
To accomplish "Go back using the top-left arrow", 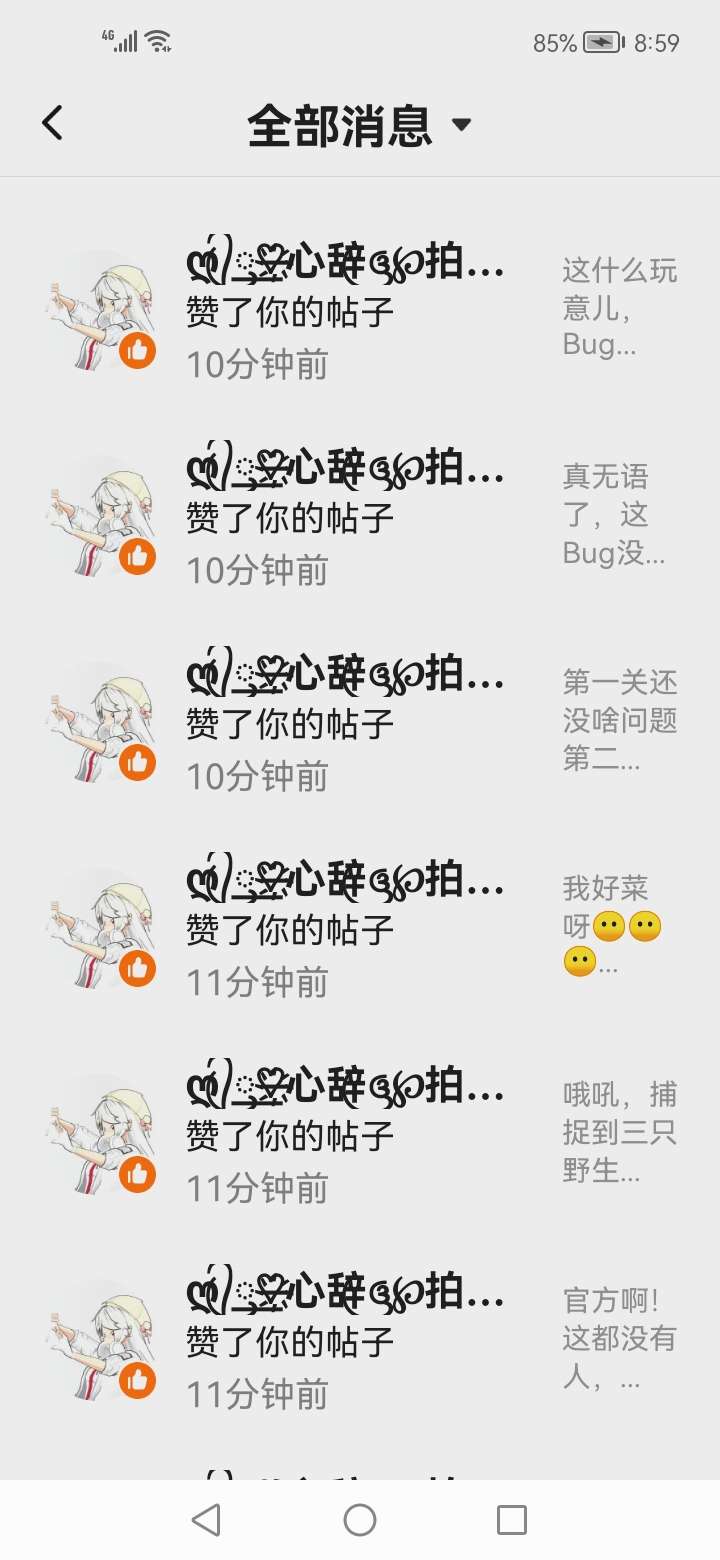I will pos(52,124).
